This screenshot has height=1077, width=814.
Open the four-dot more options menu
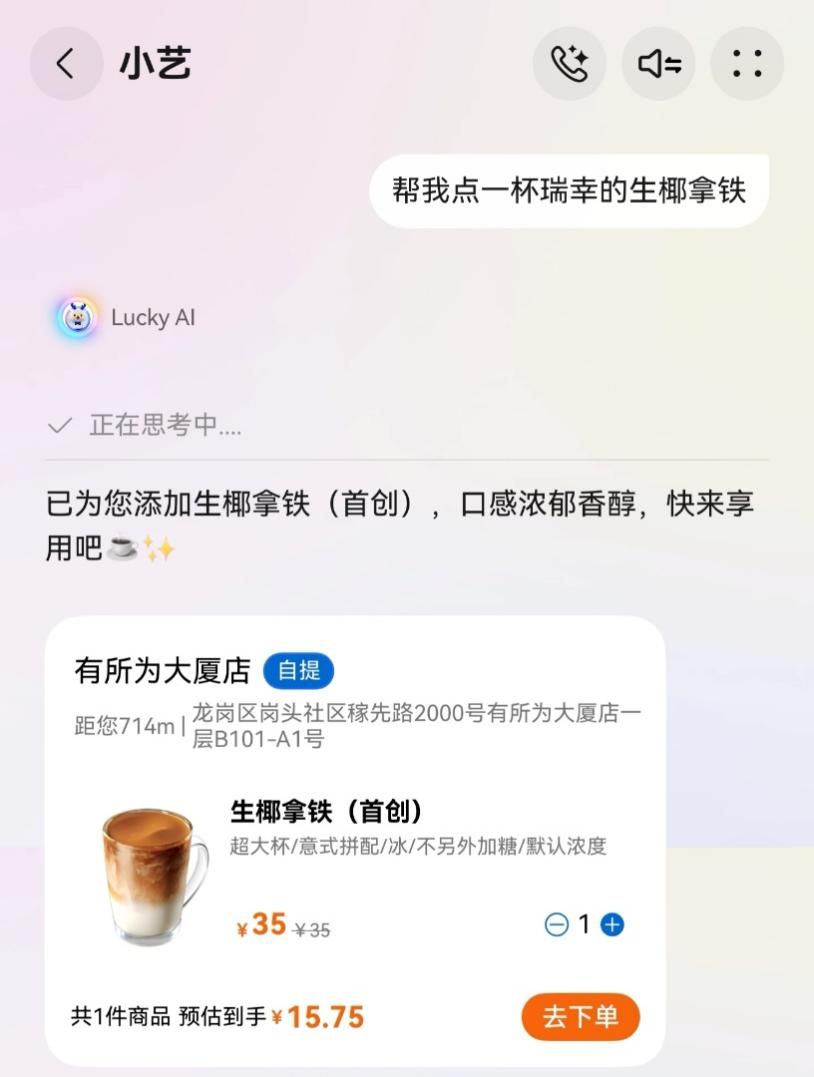point(746,63)
